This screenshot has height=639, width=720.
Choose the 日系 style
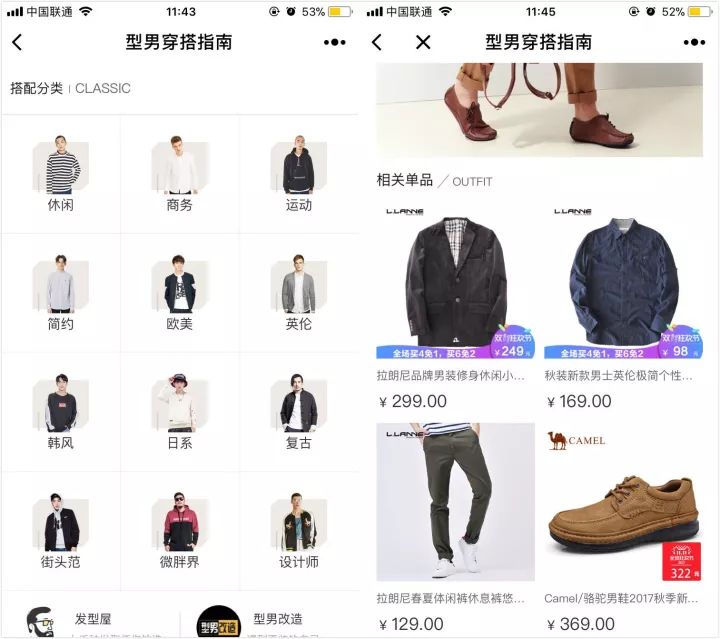[x=180, y=412]
